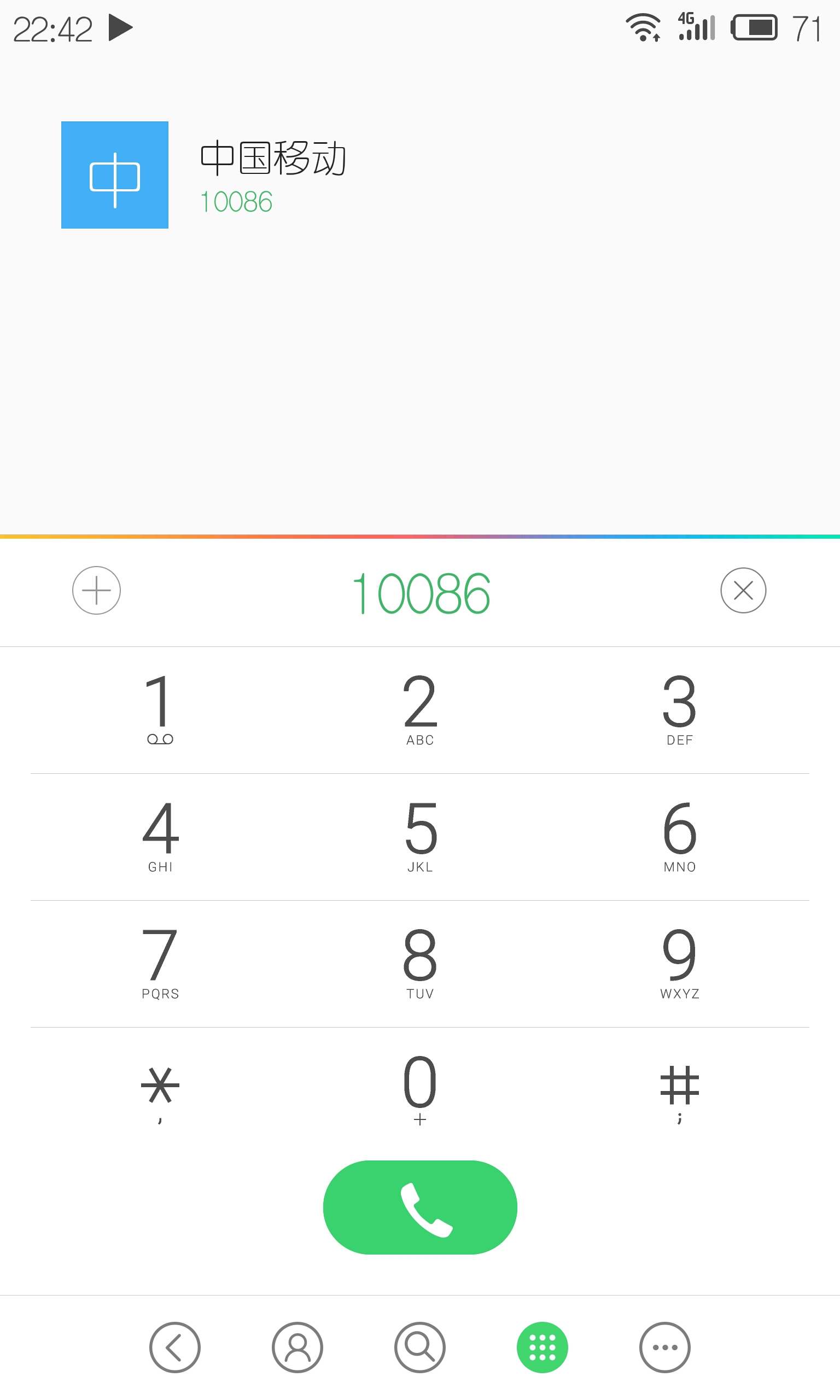Open the 中国移动 10086 contact match

(420, 175)
